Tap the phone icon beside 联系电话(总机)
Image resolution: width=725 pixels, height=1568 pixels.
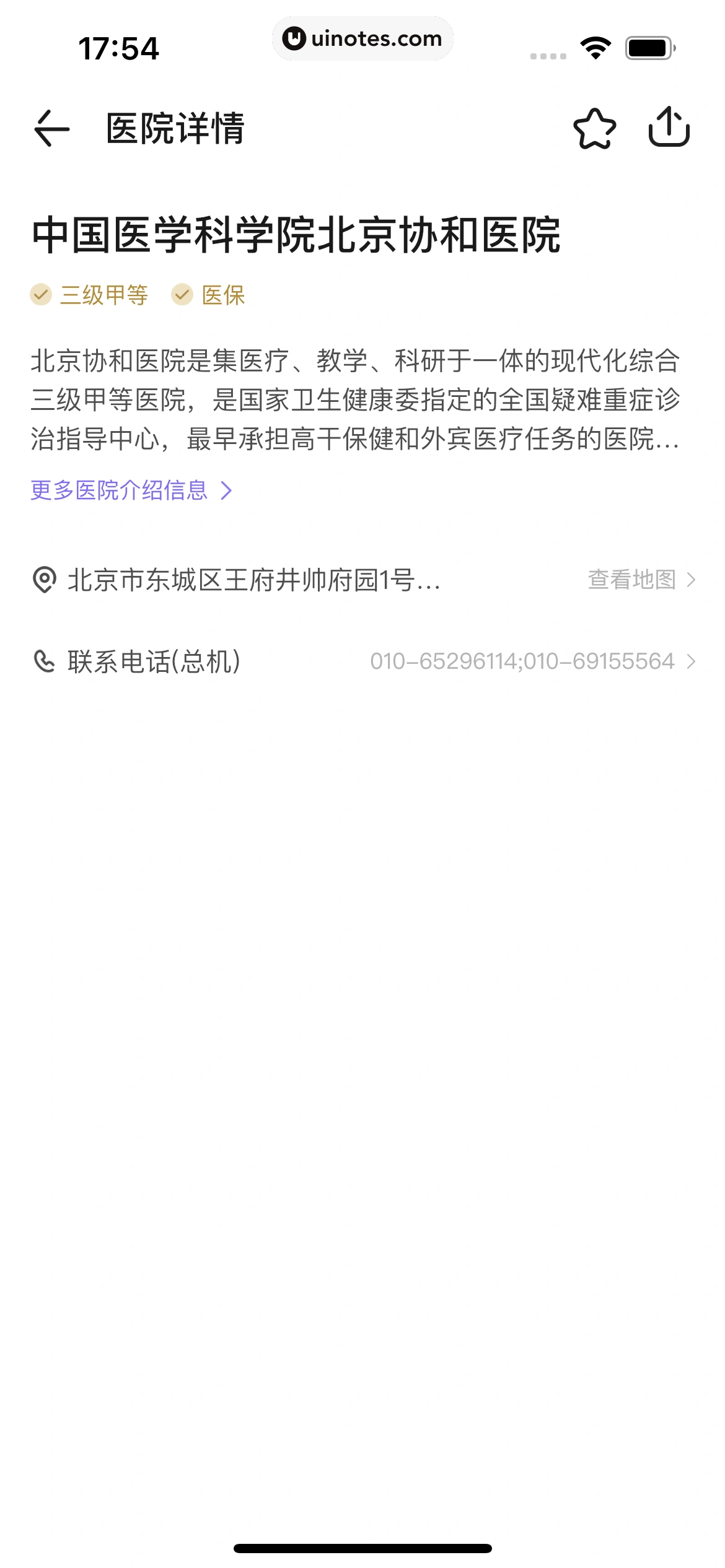tap(45, 662)
